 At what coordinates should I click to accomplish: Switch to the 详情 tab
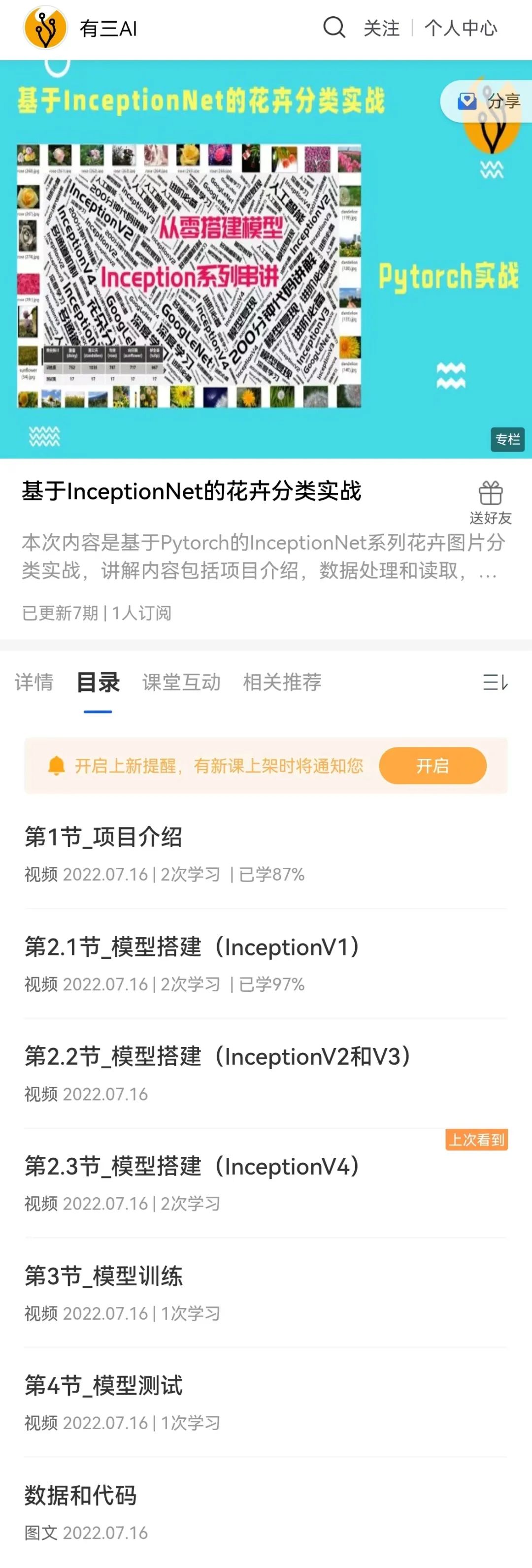34,682
